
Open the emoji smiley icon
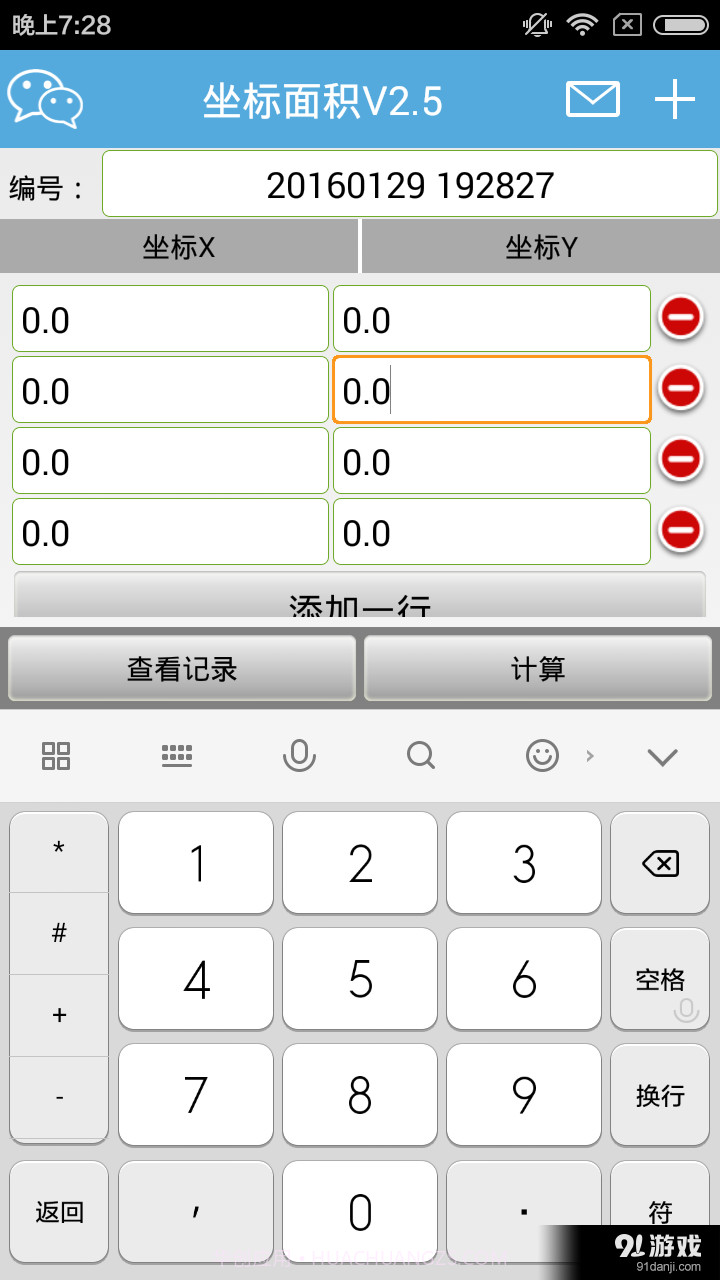541,756
